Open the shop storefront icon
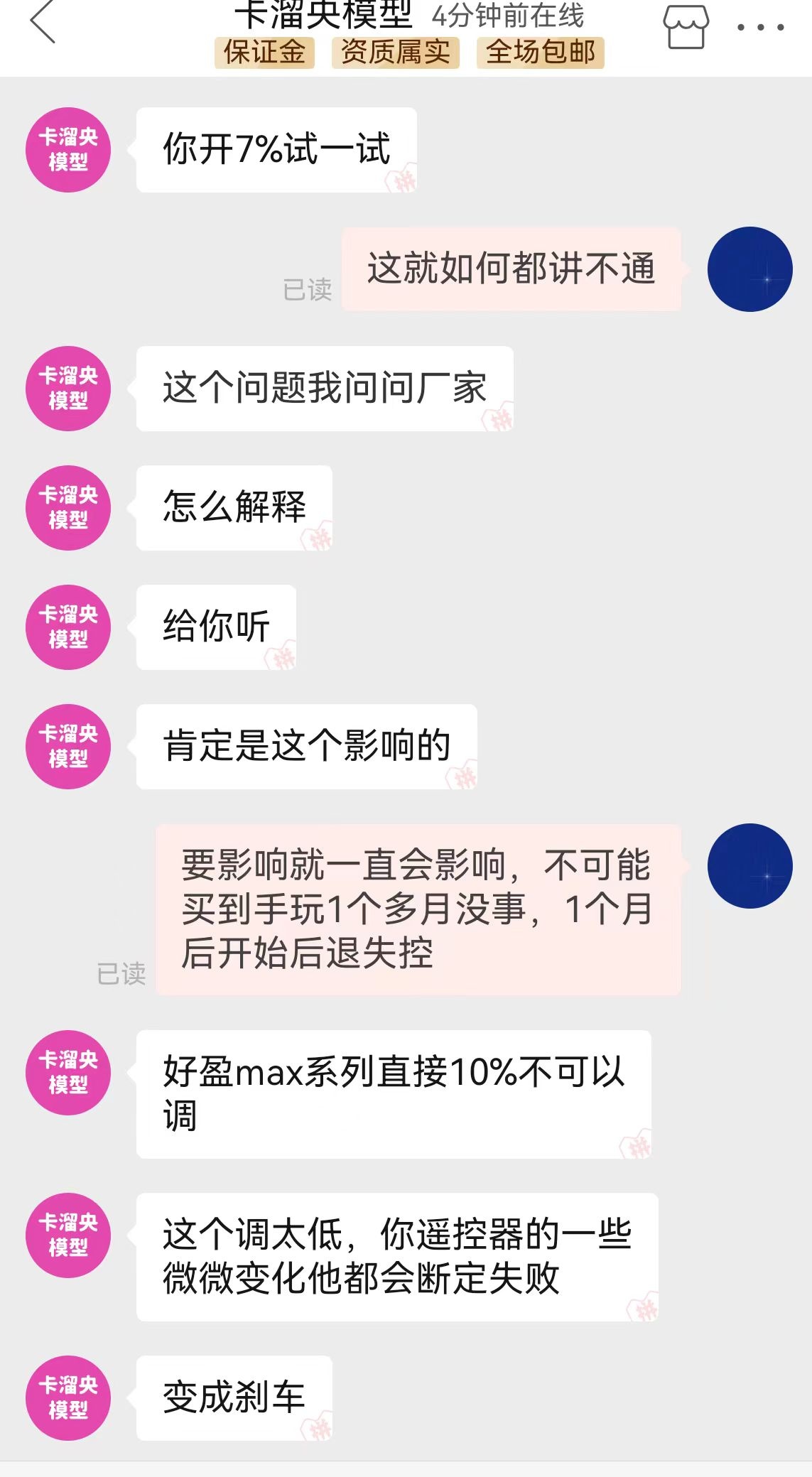 [x=686, y=27]
